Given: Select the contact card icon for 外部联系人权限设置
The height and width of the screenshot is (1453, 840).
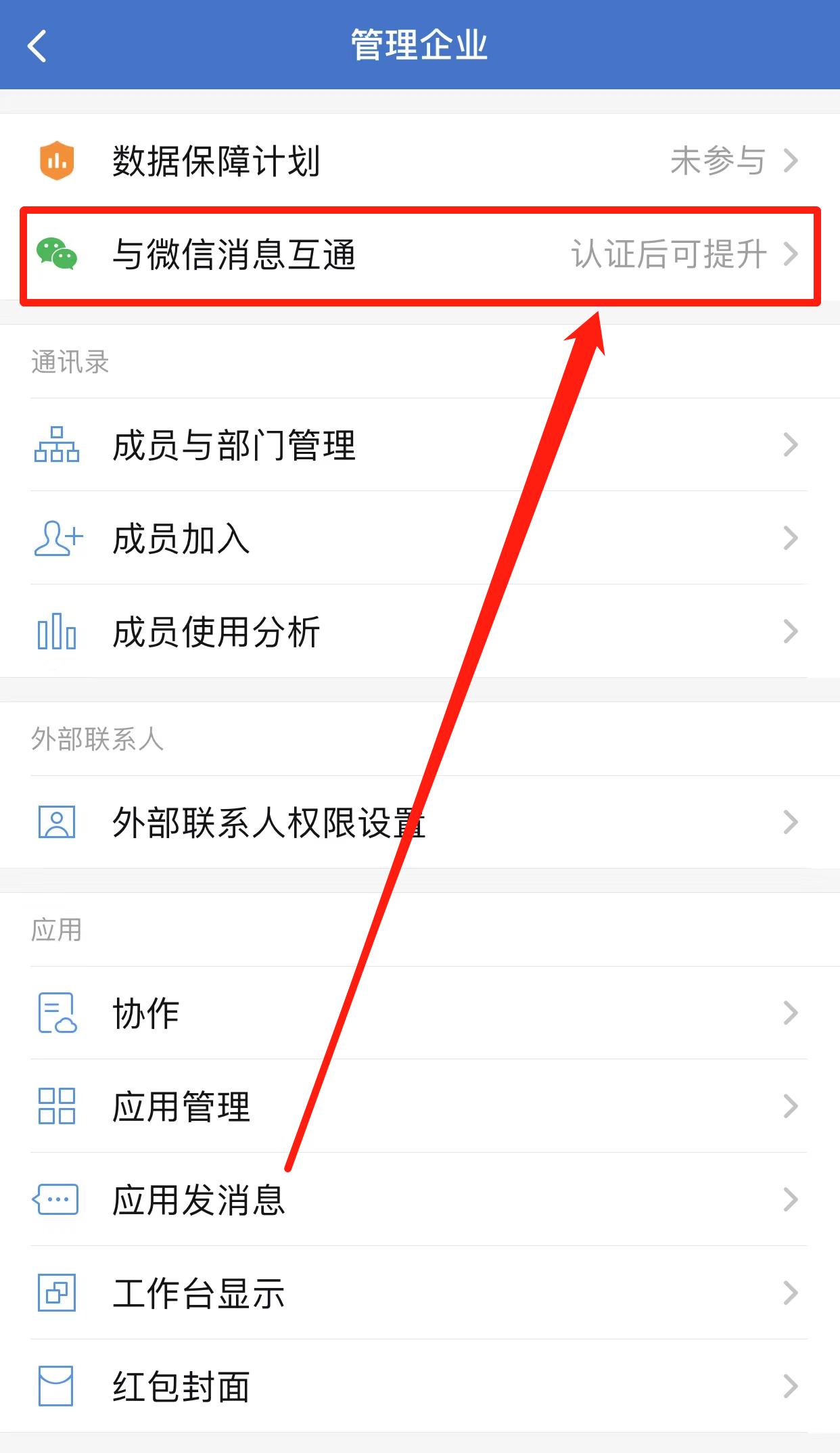Looking at the screenshot, I should point(57,822).
